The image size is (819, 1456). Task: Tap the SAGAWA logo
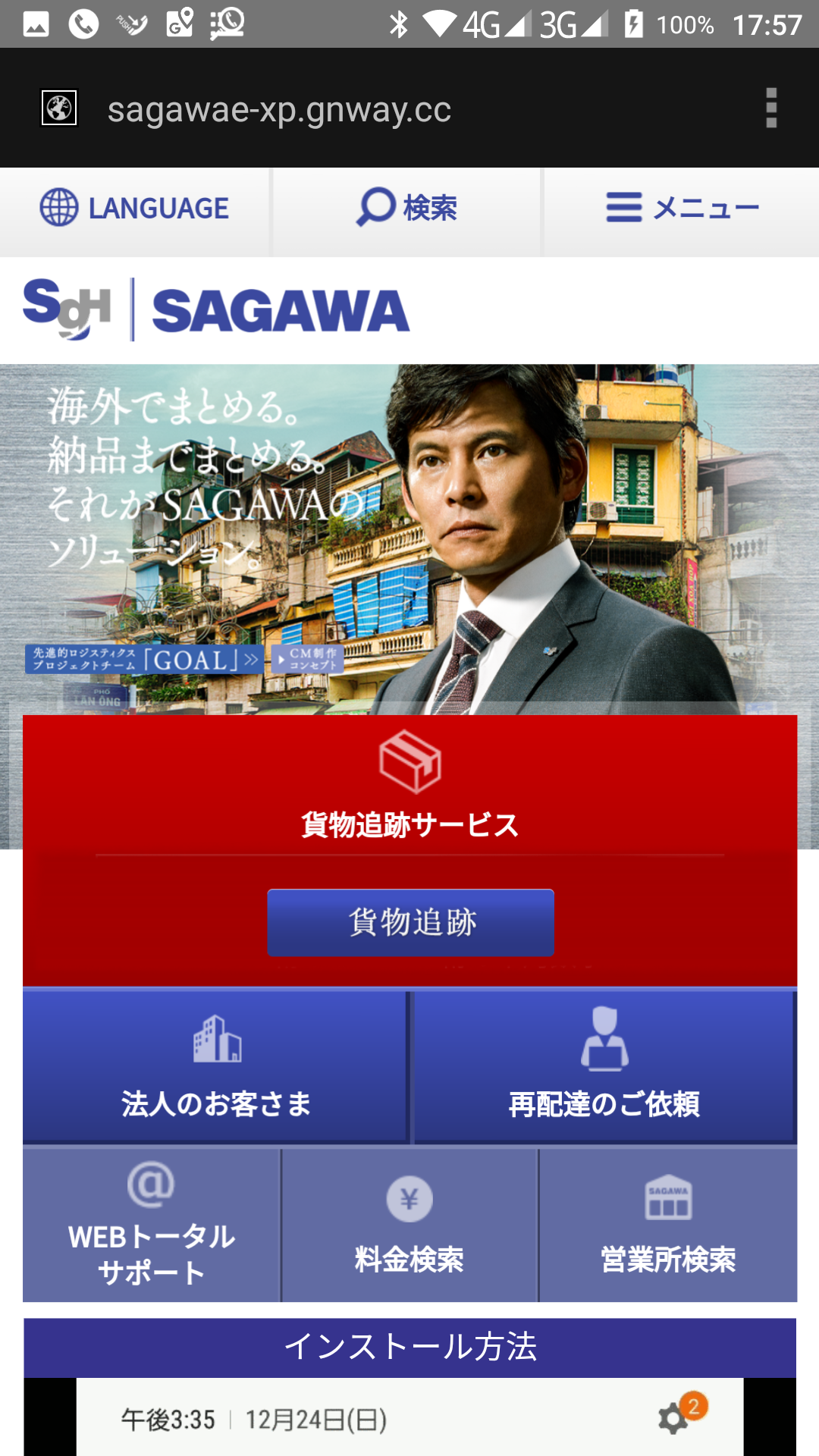[x=216, y=309]
